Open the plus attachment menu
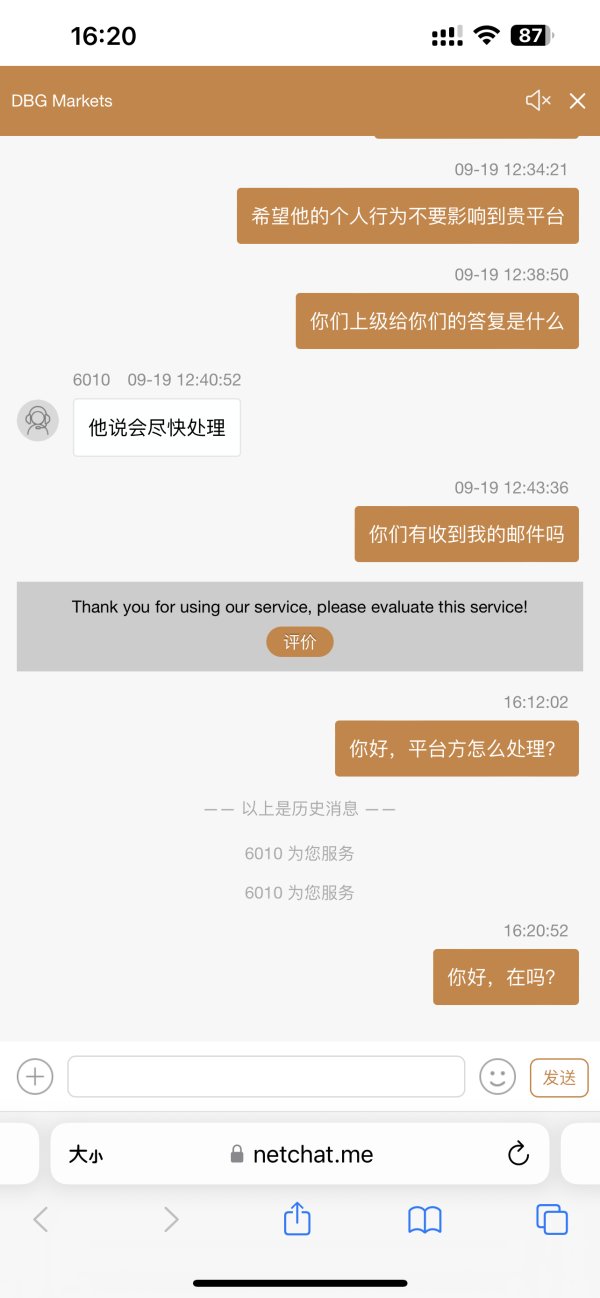 pyautogui.click(x=35, y=1077)
